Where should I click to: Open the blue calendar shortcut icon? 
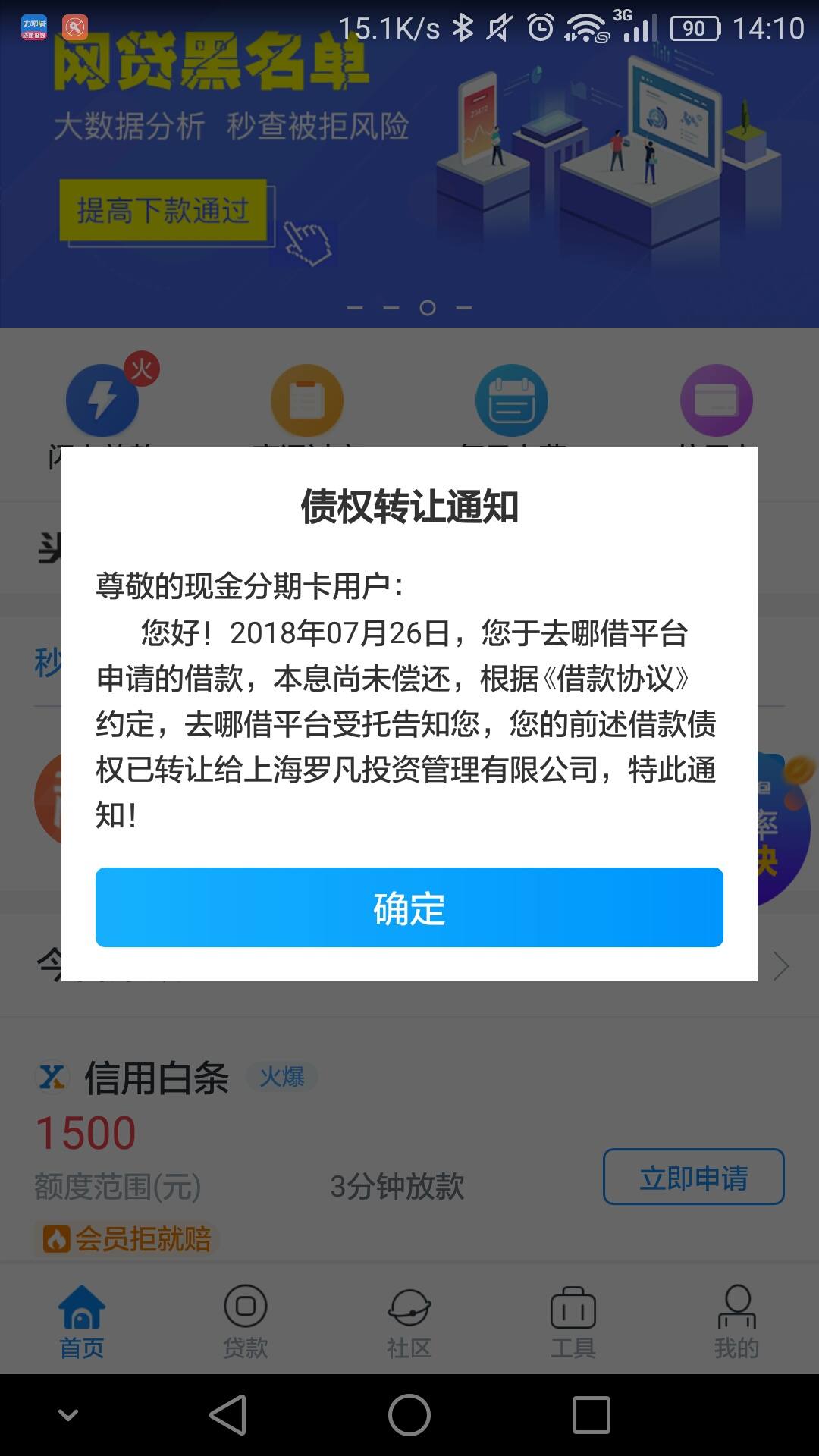click(512, 400)
